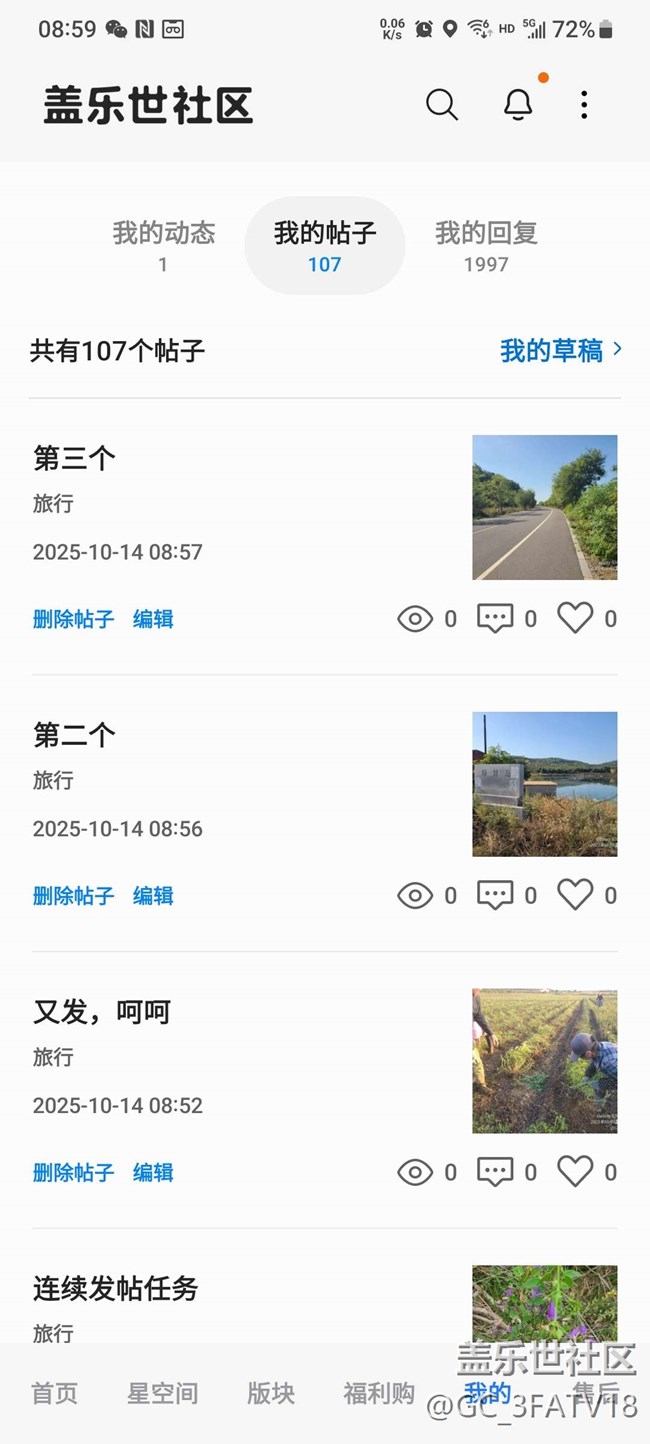
Task: Open the photo thumbnail of 第三个
Action: (544, 507)
